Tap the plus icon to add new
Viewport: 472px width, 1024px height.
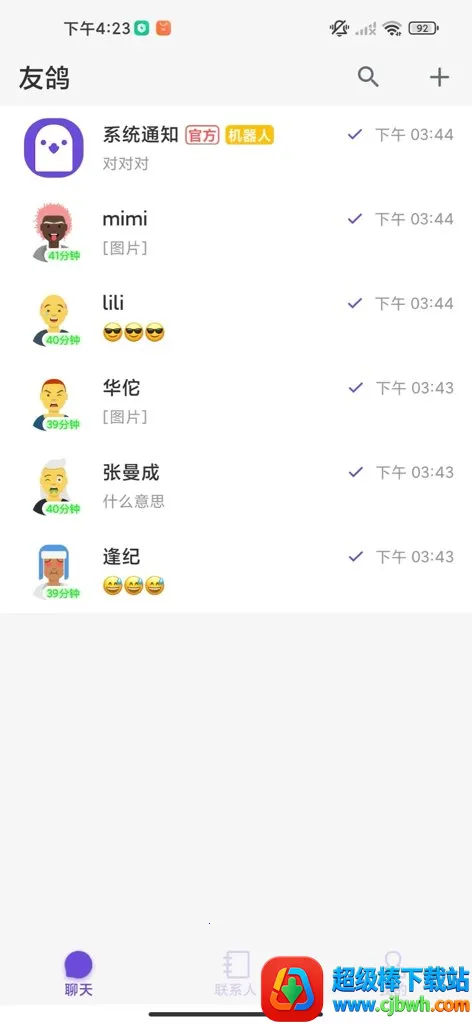[x=439, y=77]
